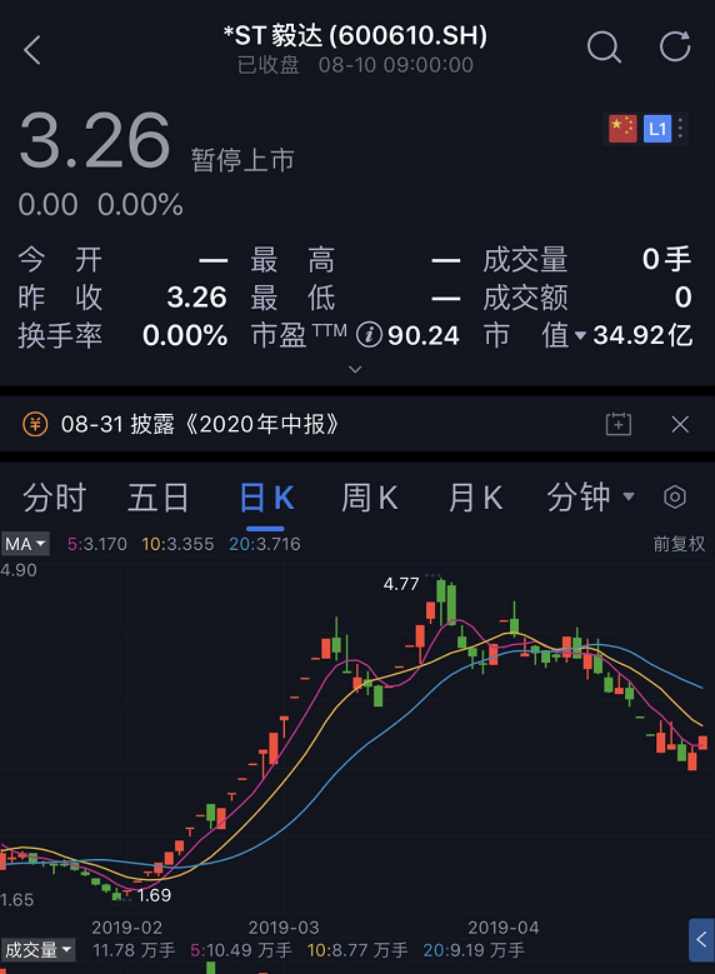
Task: Open chart settings icon
Action: click(675, 497)
